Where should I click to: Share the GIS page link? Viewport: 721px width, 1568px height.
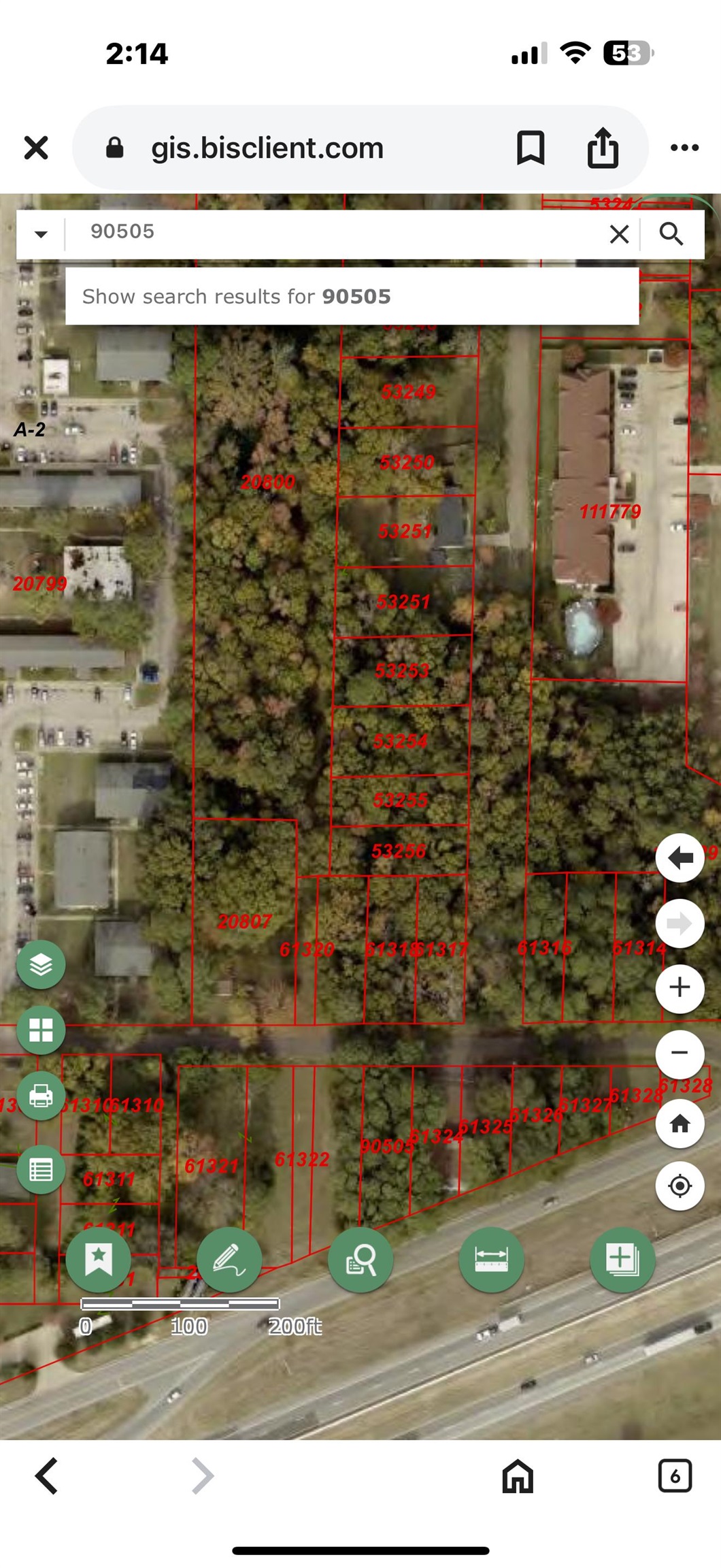[x=603, y=148]
